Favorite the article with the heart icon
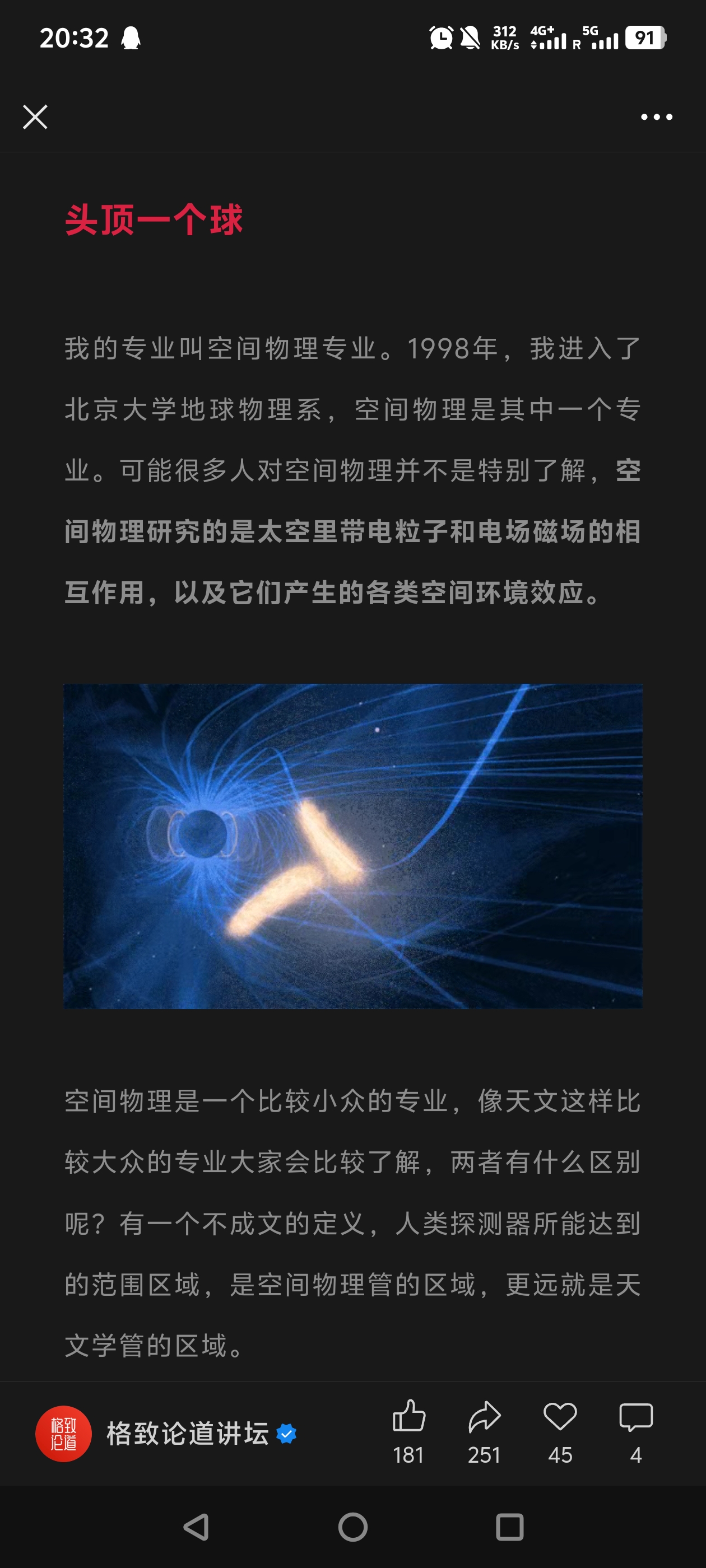This screenshot has height=1568, width=706. 560,1417
